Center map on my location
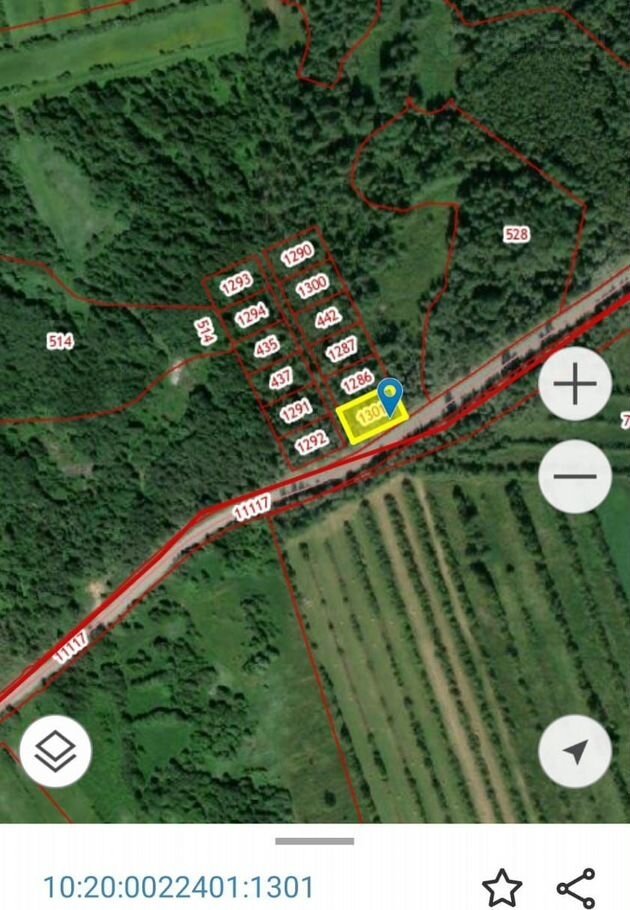Screen dimensions: 630x910 [x=575, y=751]
